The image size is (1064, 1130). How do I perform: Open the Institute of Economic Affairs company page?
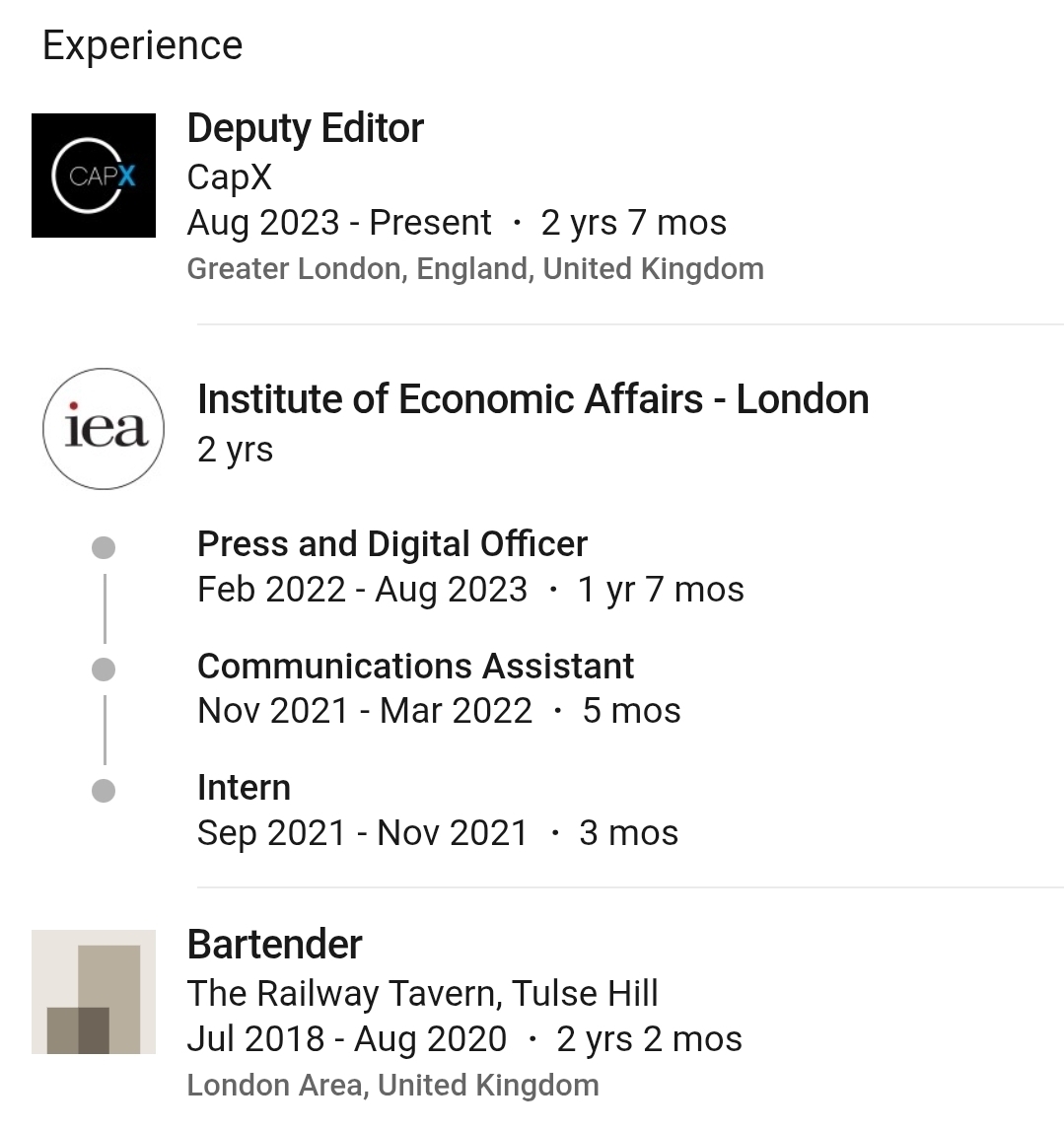[532, 400]
